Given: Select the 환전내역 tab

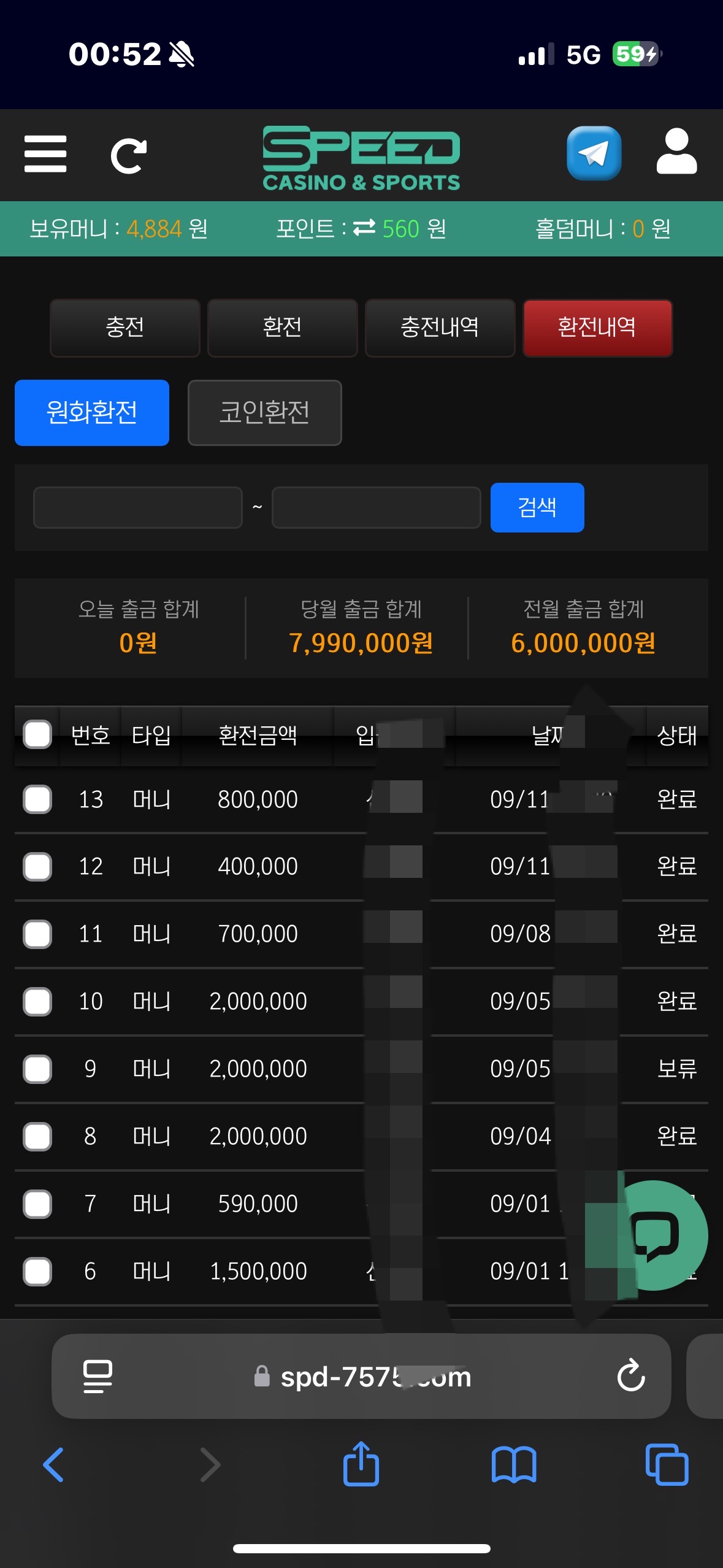Looking at the screenshot, I should (597, 328).
